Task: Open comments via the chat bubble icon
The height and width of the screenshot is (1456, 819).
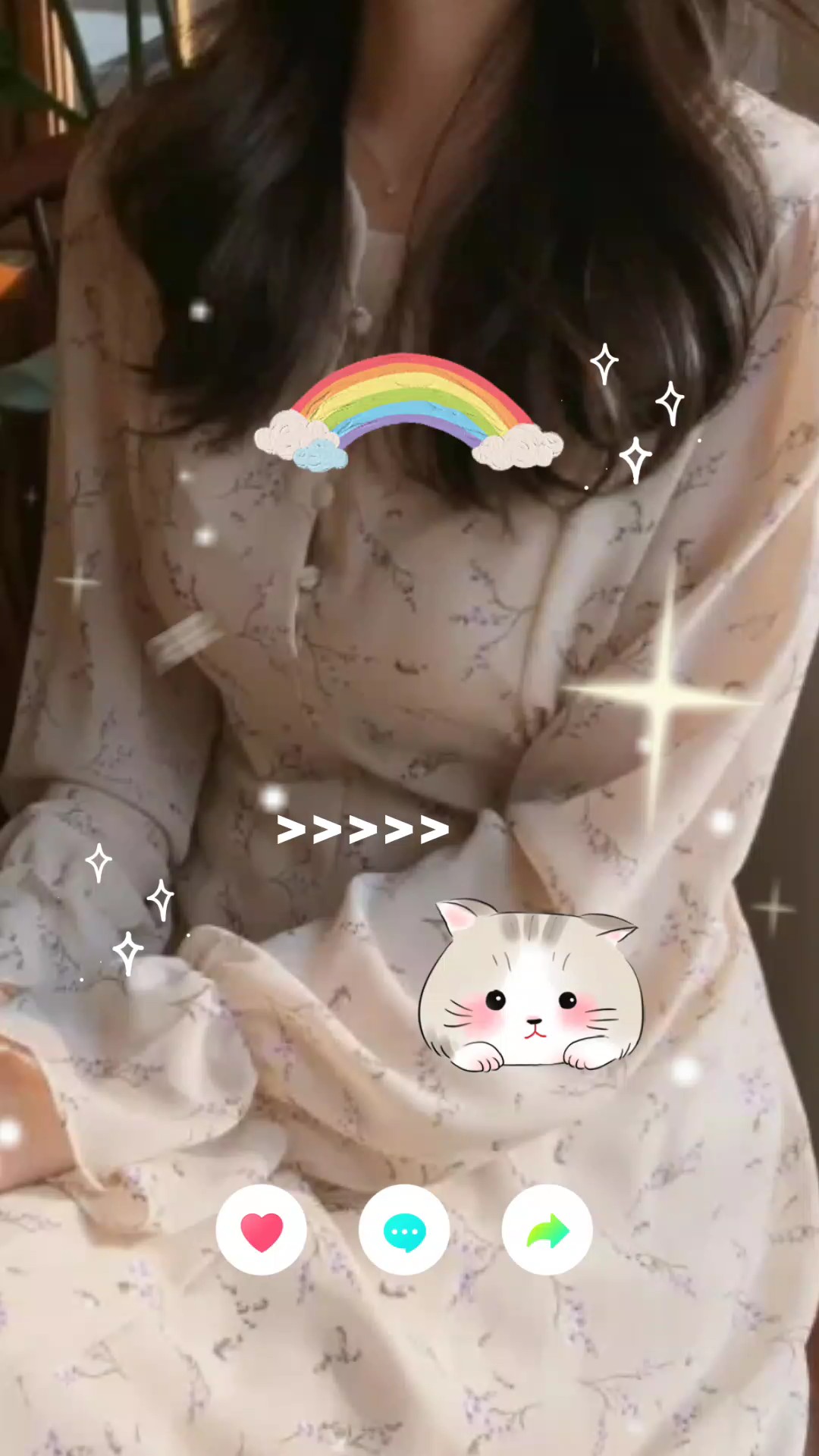Action: (x=404, y=1230)
